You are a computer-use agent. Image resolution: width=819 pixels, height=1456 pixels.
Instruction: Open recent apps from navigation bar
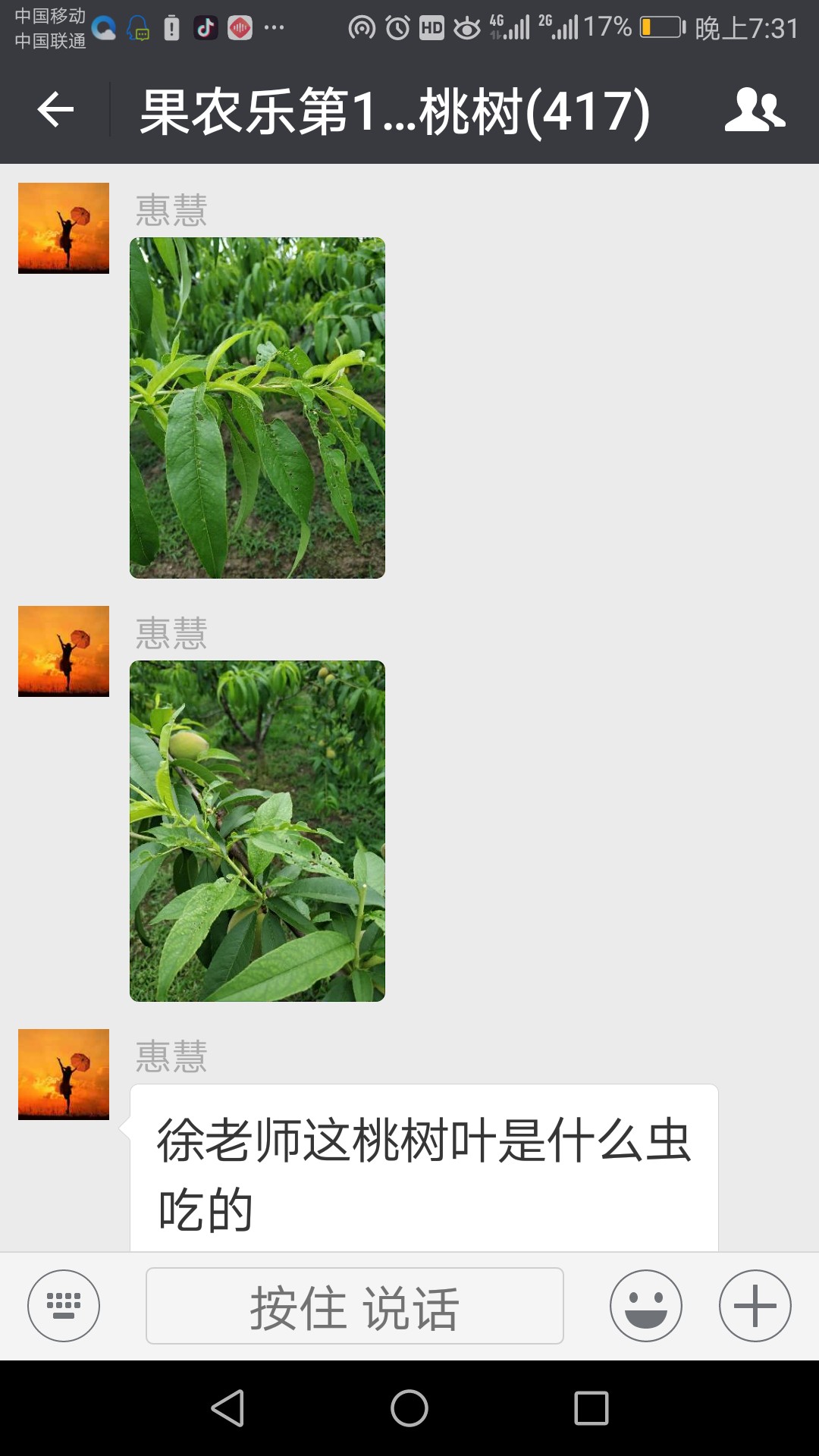pyautogui.click(x=591, y=1408)
